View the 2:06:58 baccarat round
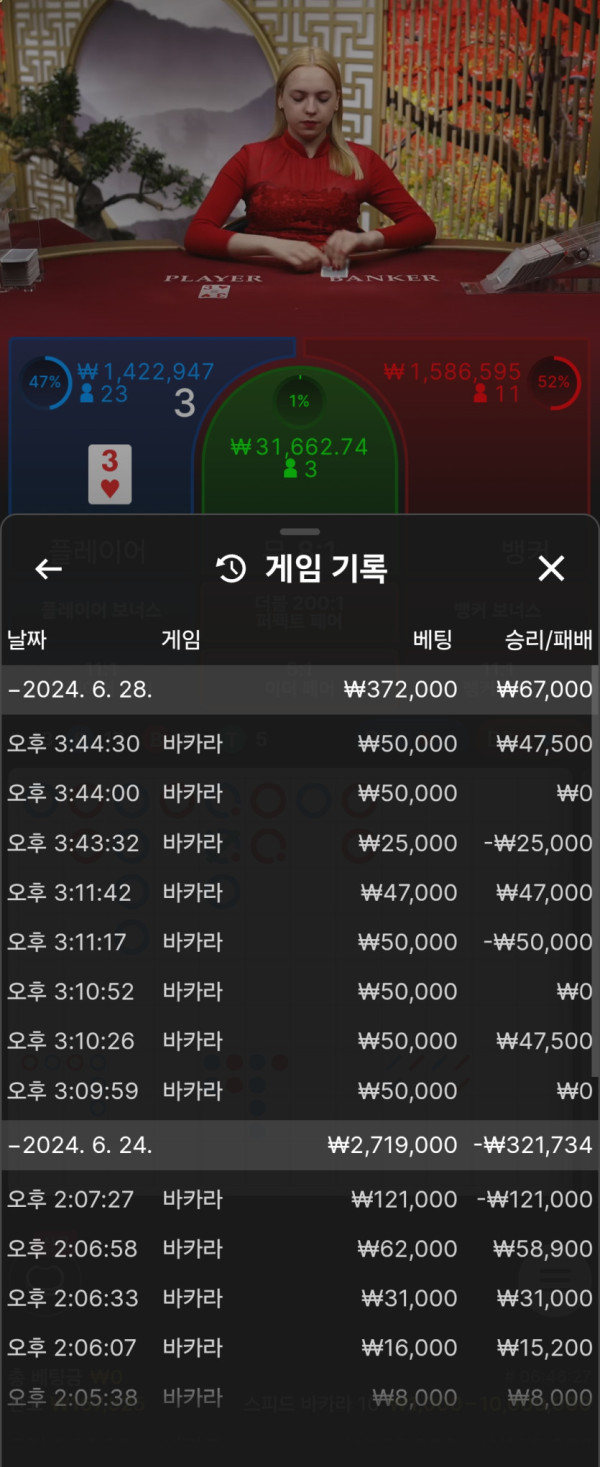The image size is (600, 1467). tap(300, 1249)
